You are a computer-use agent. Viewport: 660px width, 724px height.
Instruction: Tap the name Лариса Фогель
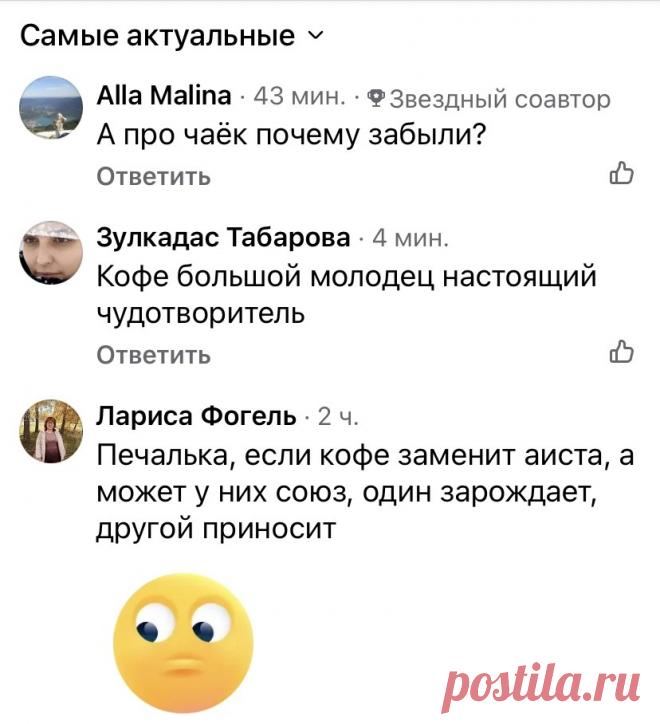click(x=196, y=416)
